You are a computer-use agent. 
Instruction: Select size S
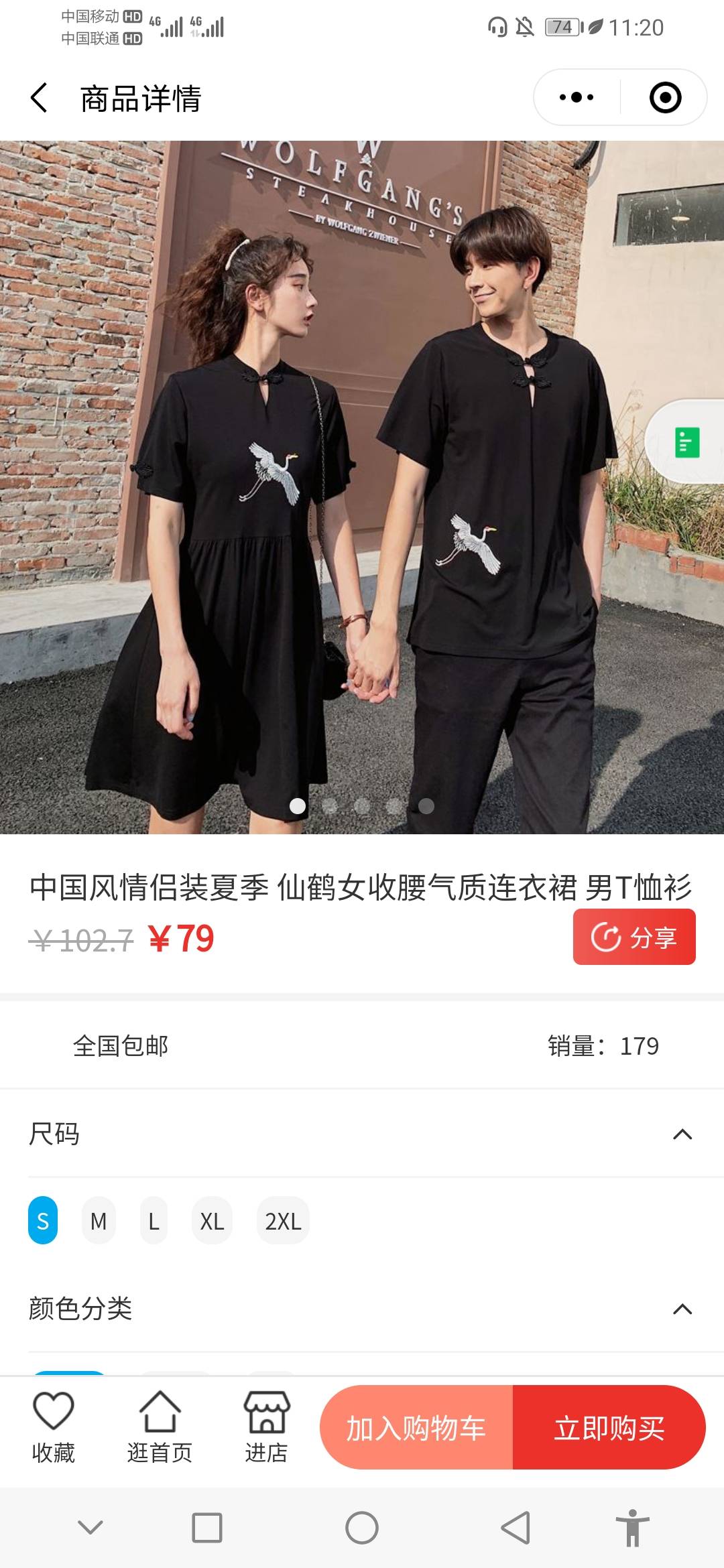[43, 1220]
